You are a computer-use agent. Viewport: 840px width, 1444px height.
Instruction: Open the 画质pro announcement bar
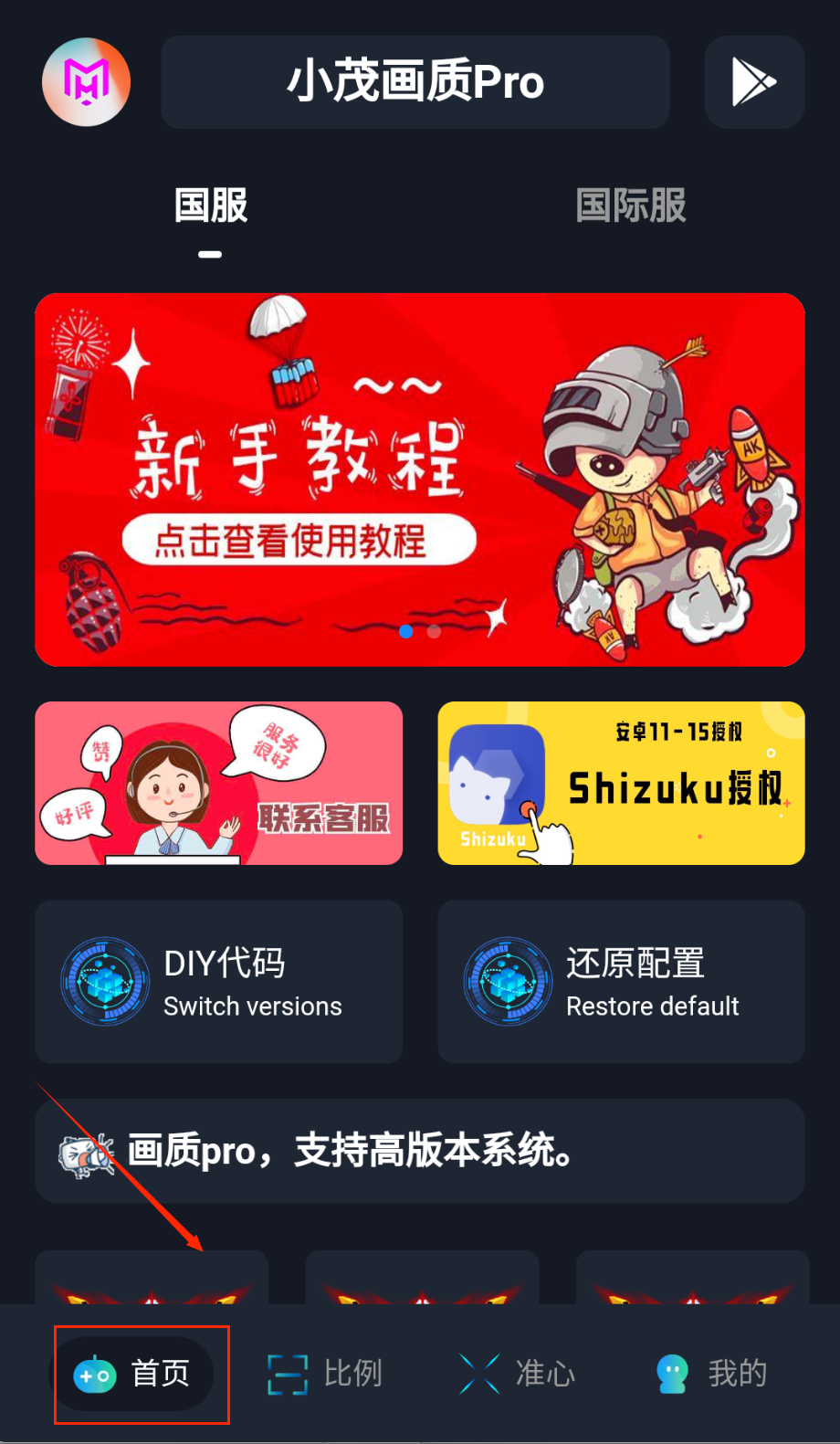pyautogui.click(x=420, y=1151)
